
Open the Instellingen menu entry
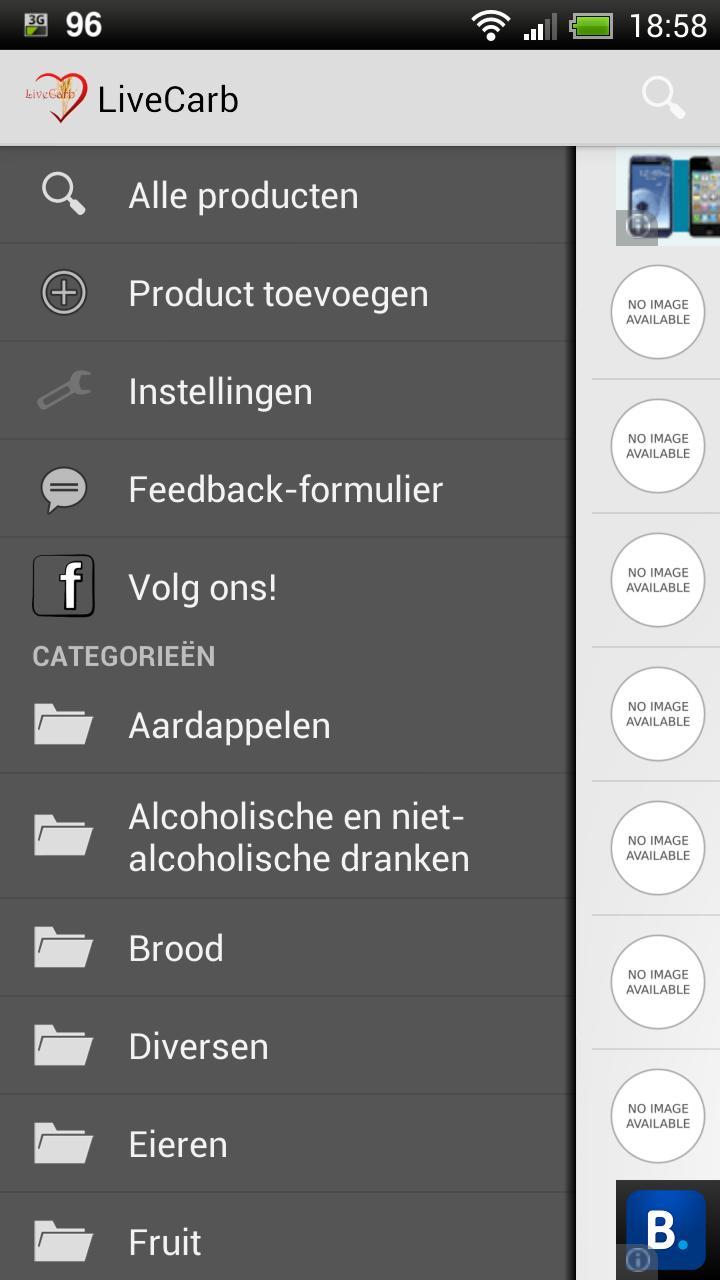(220, 390)
